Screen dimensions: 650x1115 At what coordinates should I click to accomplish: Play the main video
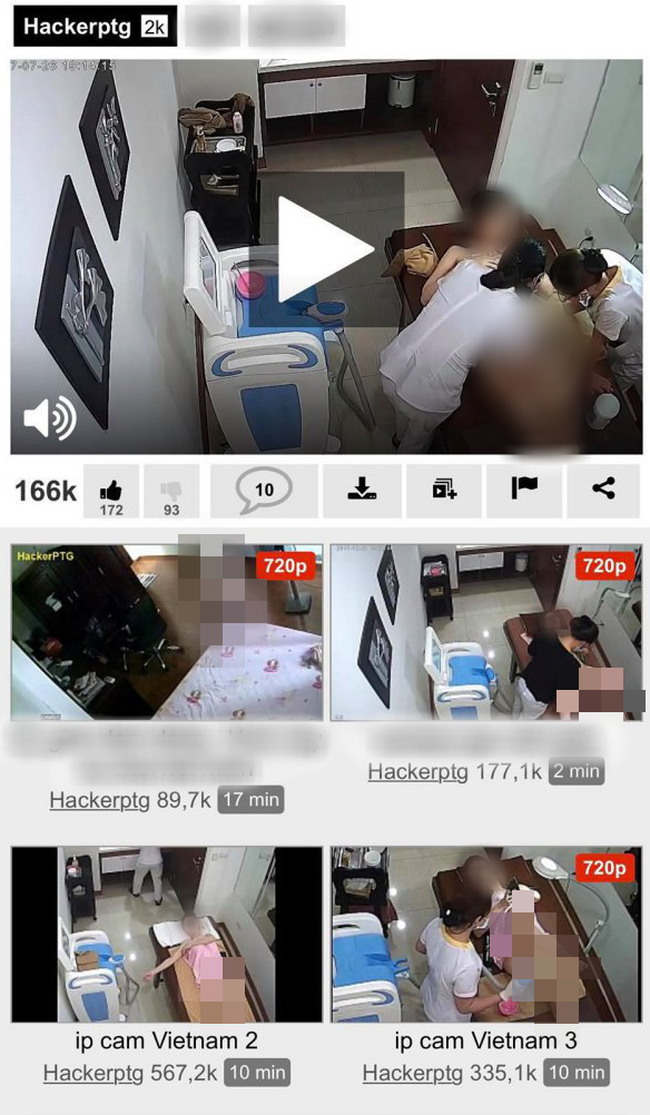325,250
